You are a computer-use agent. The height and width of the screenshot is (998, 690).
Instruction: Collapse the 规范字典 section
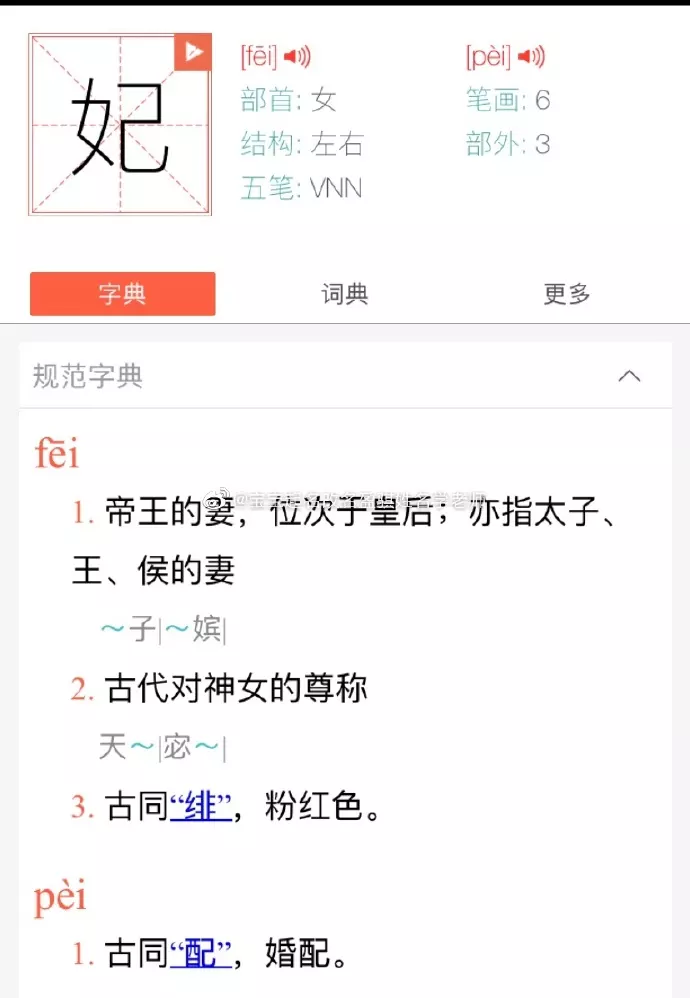[x=629, y=376]
